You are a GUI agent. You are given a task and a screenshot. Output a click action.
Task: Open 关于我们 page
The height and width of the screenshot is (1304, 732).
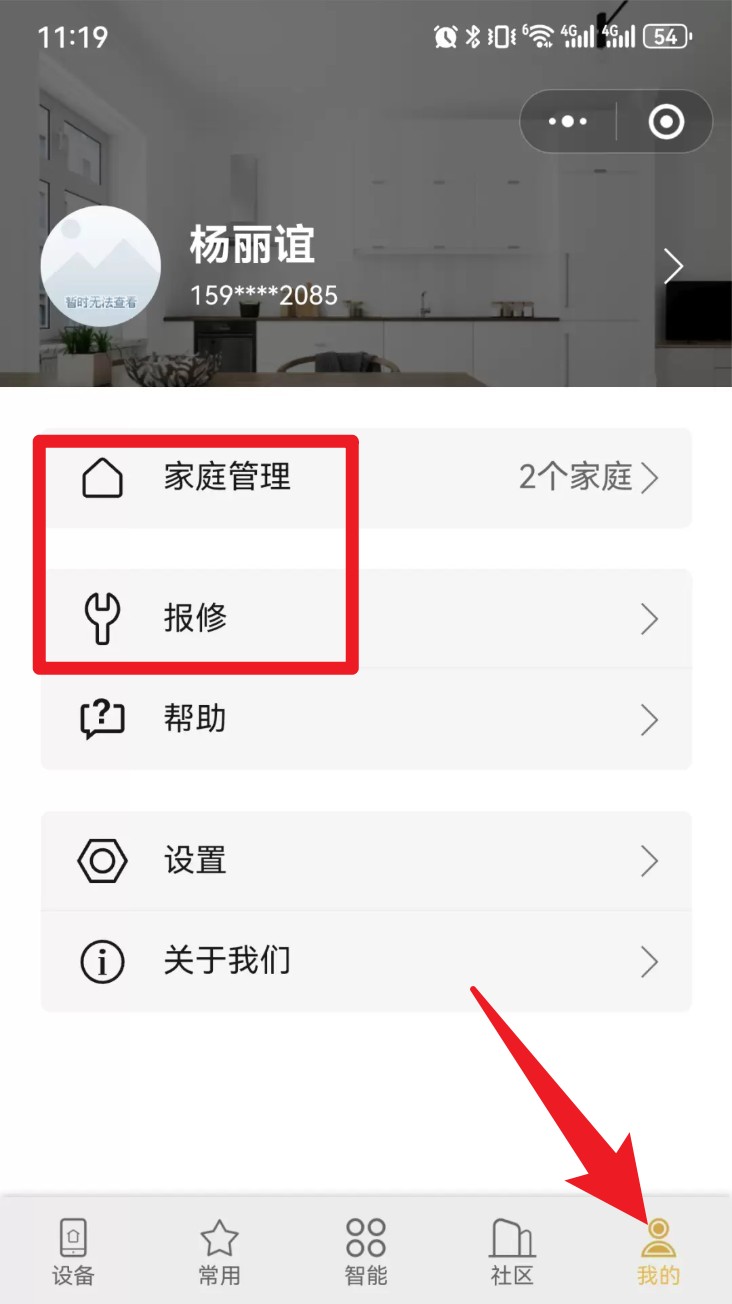(366, 962)
